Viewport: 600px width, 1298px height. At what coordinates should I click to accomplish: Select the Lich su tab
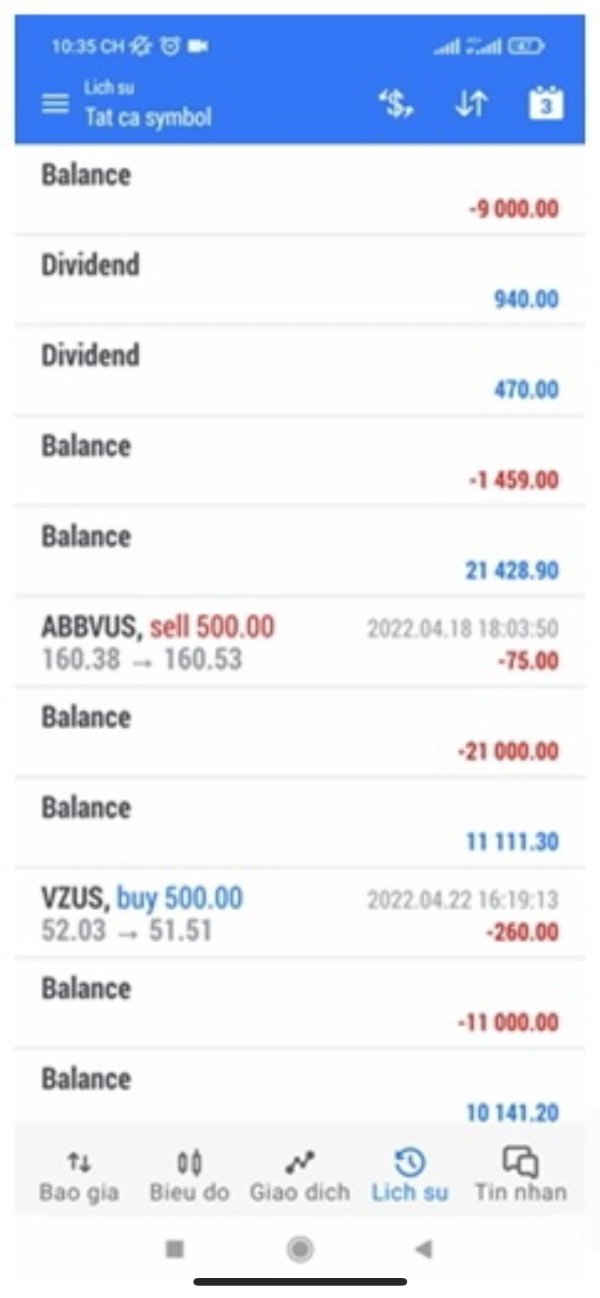point(410,1176)
